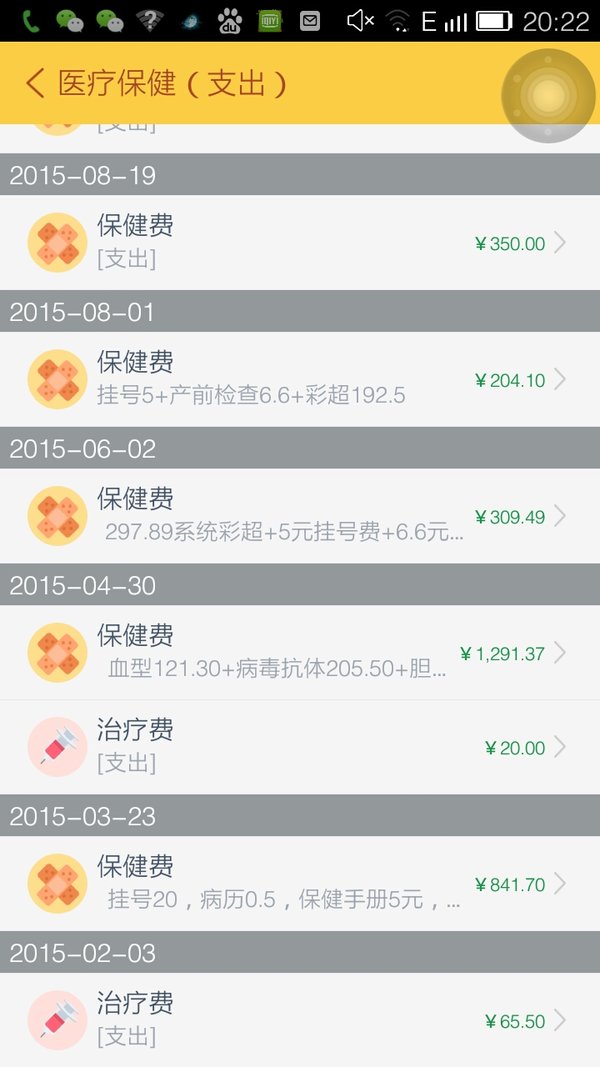Open the ¥65.50 治疗费 entry

(300, 1020)
